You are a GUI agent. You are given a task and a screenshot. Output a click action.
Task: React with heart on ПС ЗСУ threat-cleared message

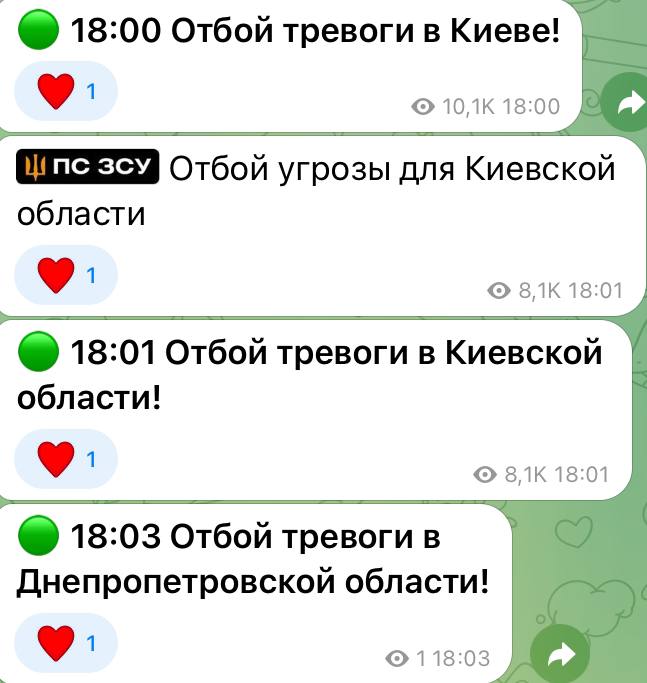point(65,275)
